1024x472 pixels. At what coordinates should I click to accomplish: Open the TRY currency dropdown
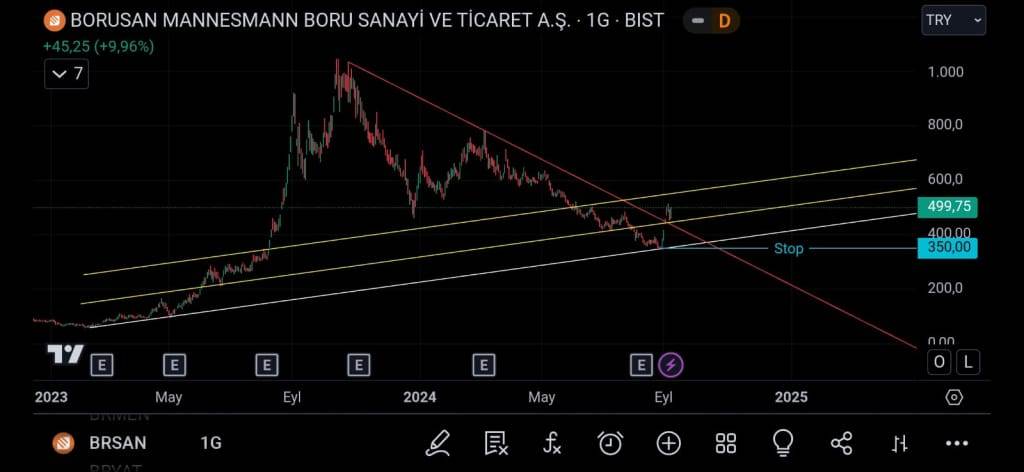(x=953, y=20)
